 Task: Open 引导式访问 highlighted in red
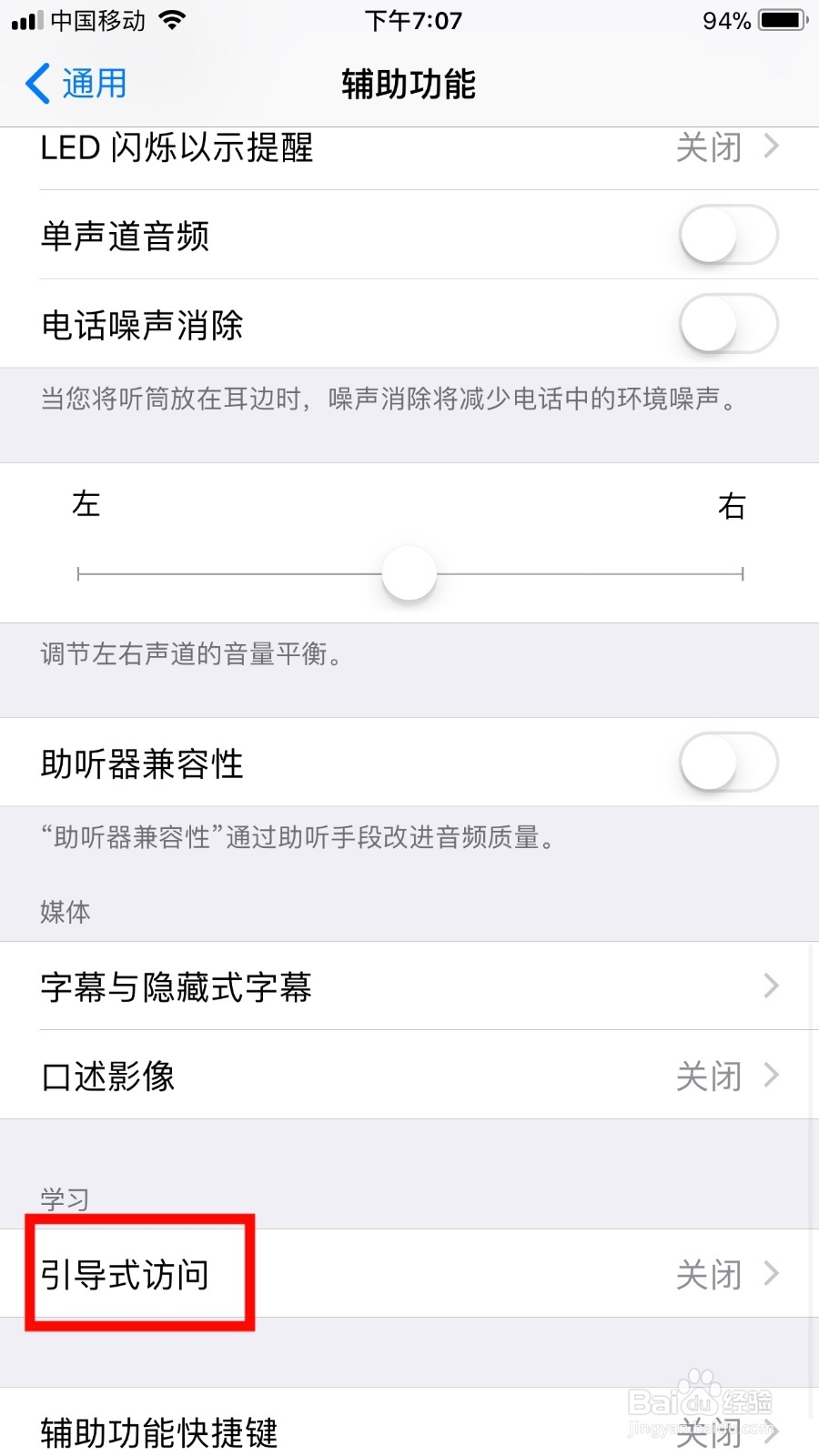[409, 1275]
